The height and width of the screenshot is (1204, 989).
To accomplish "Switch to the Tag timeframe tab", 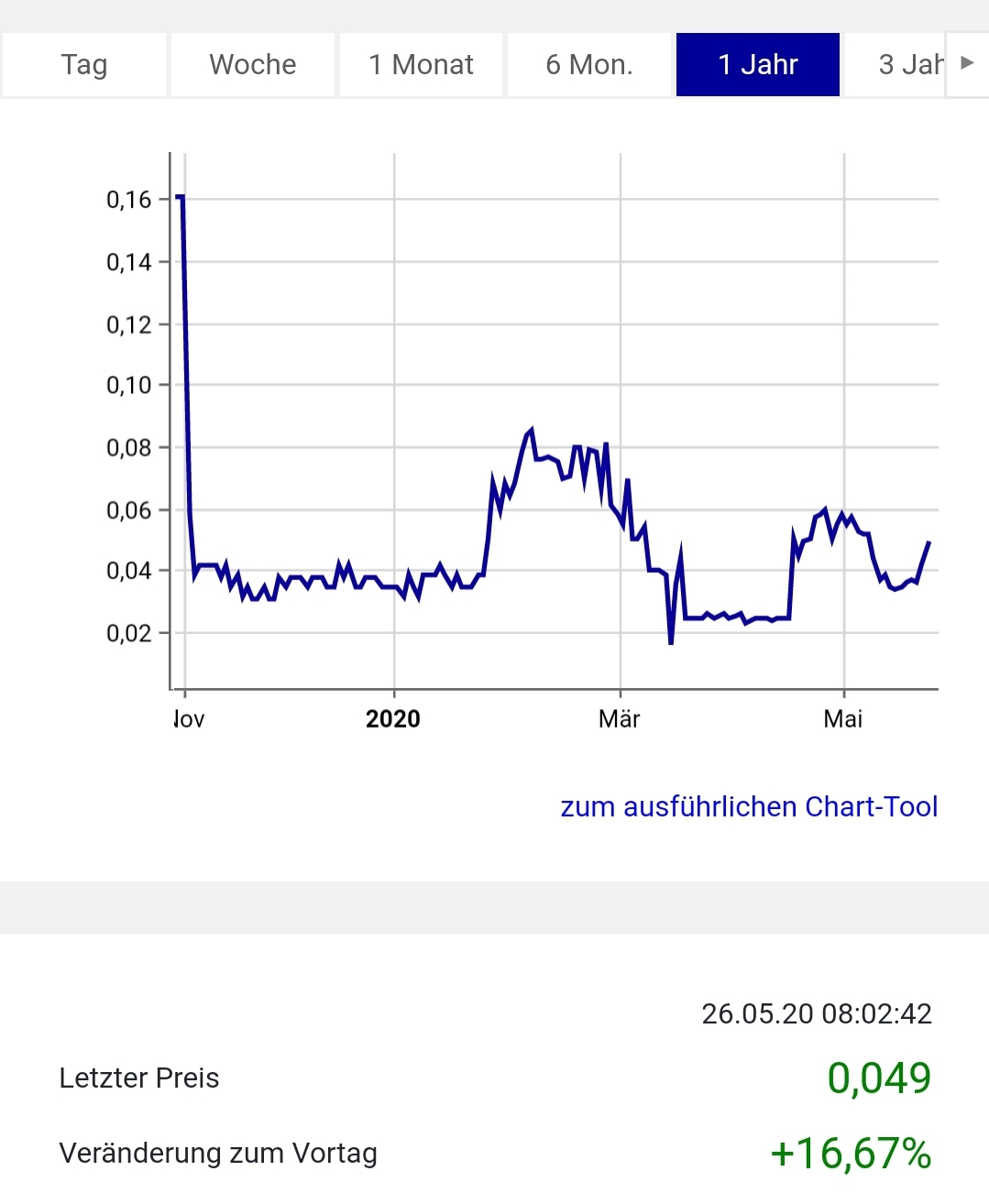I will click(84, 65).
